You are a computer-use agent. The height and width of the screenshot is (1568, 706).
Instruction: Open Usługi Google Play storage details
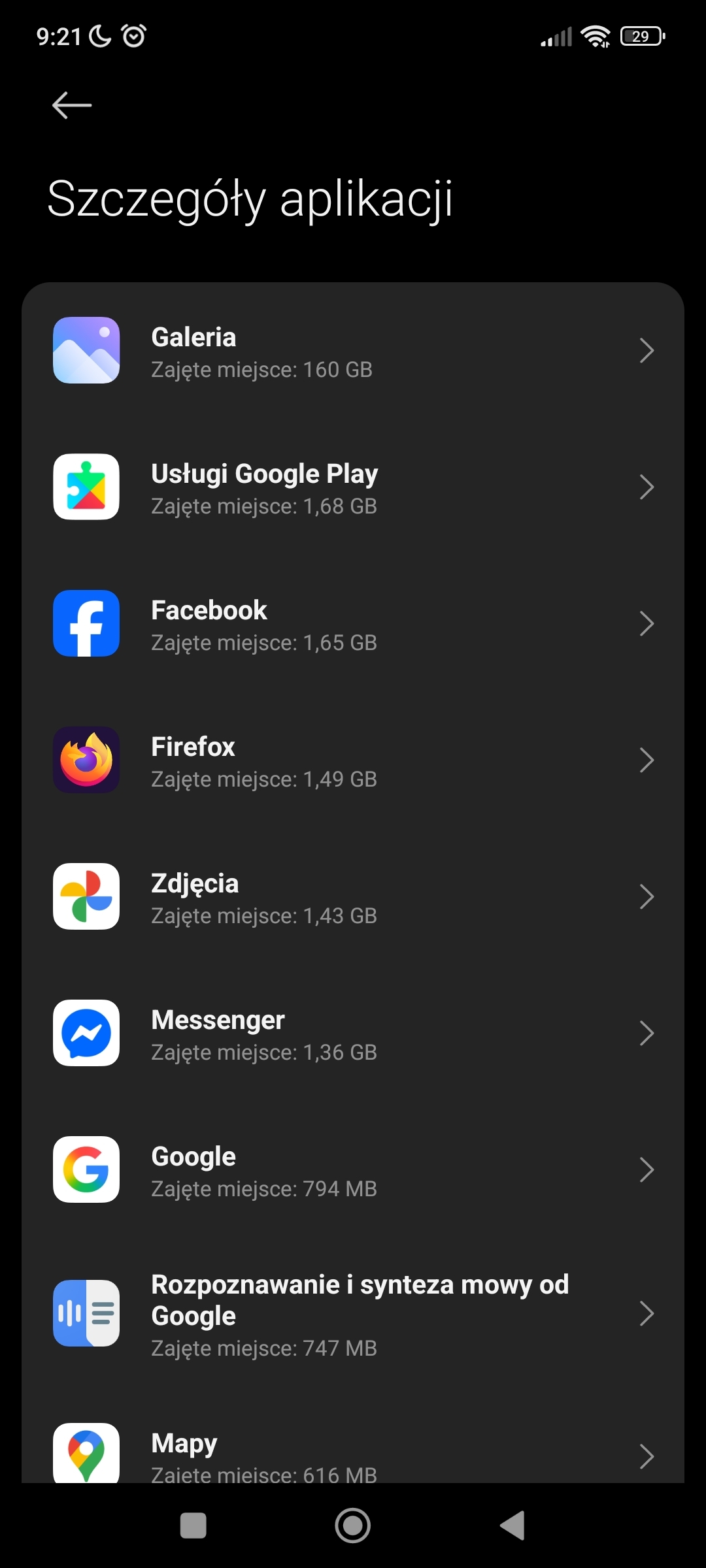click(353, 488)
